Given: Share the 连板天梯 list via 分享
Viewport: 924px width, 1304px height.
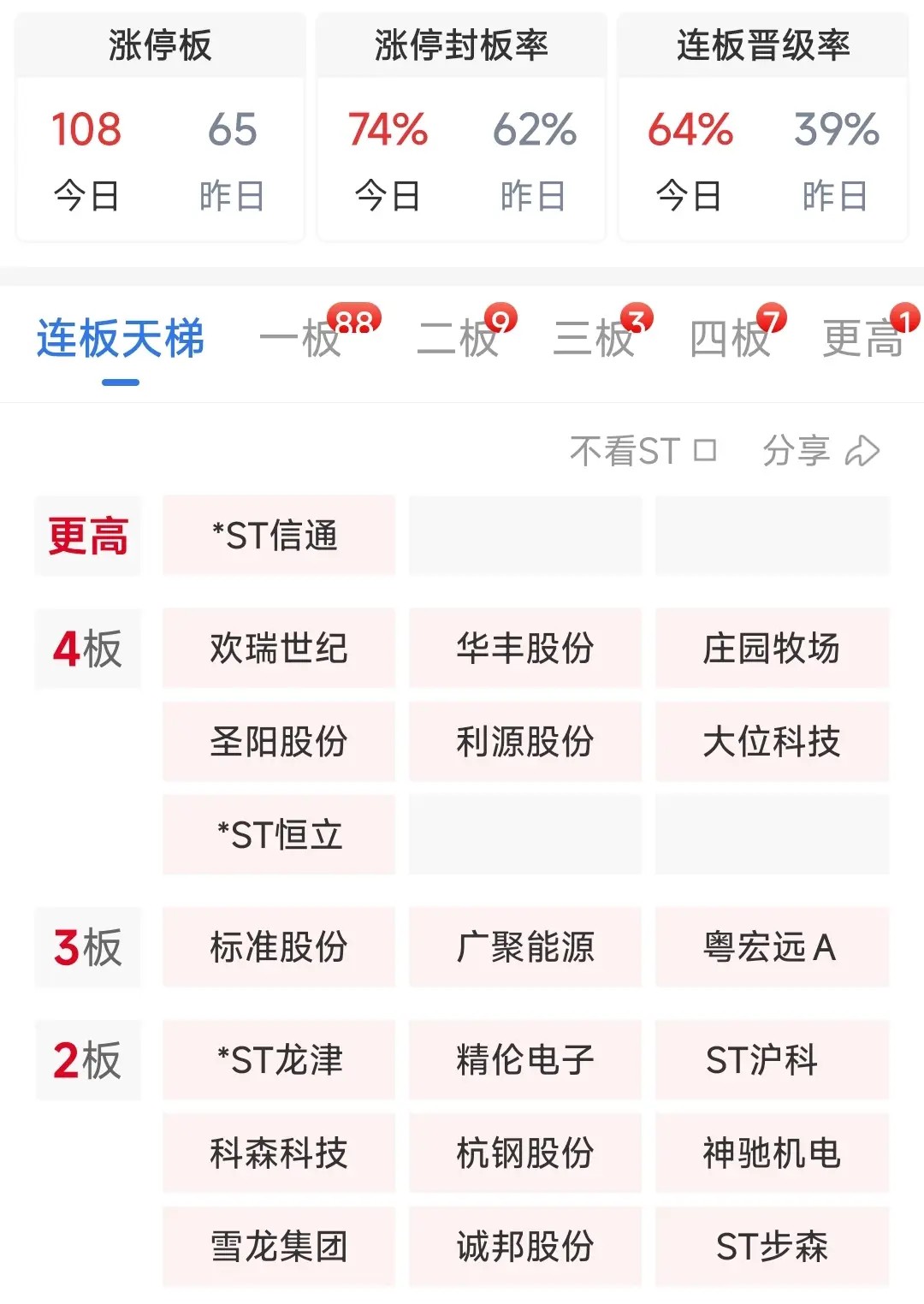Looking at the screenshot, I should pyautogui.click(x=820, y=450).
